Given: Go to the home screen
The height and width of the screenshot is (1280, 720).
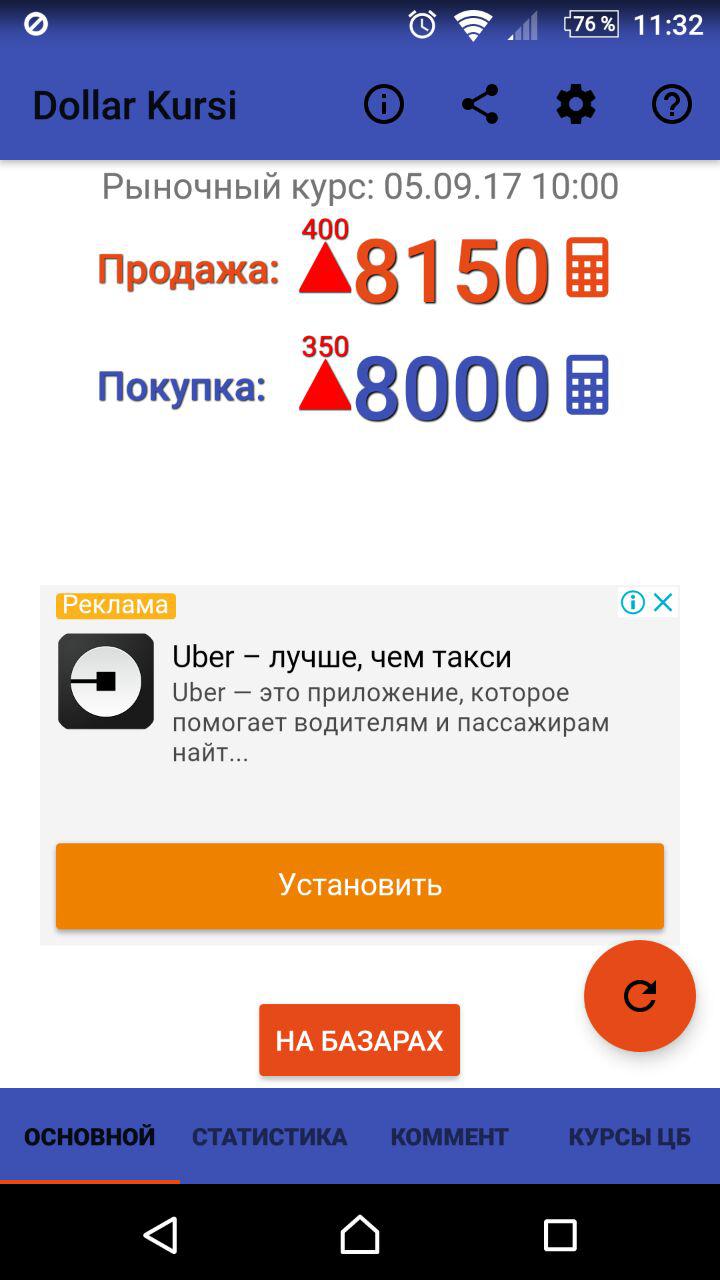Looking at the screenshot, I should 360,1235.
